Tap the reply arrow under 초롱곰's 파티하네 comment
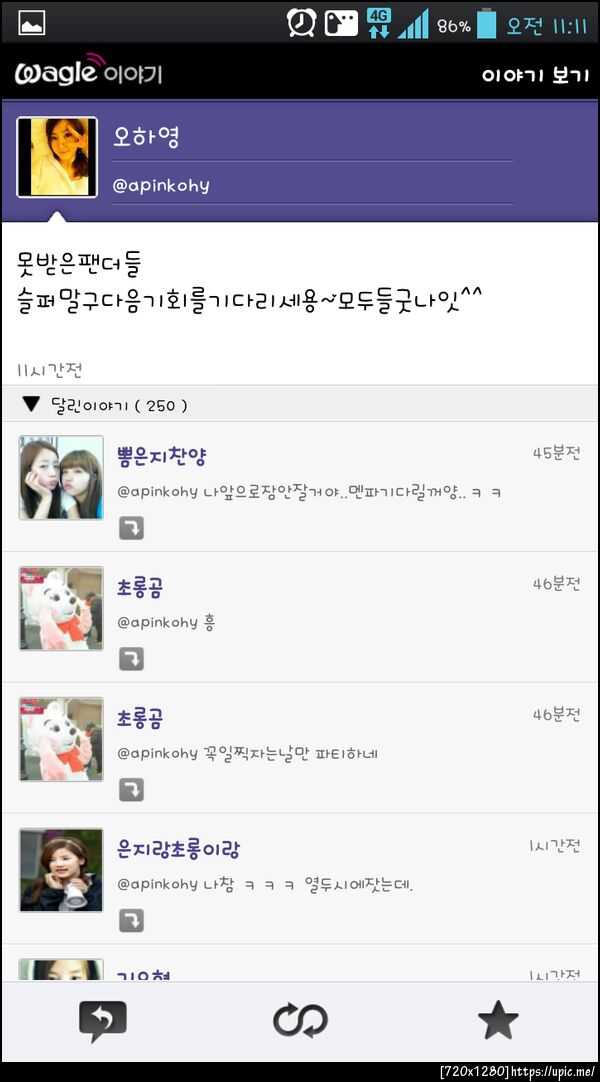 131,790
